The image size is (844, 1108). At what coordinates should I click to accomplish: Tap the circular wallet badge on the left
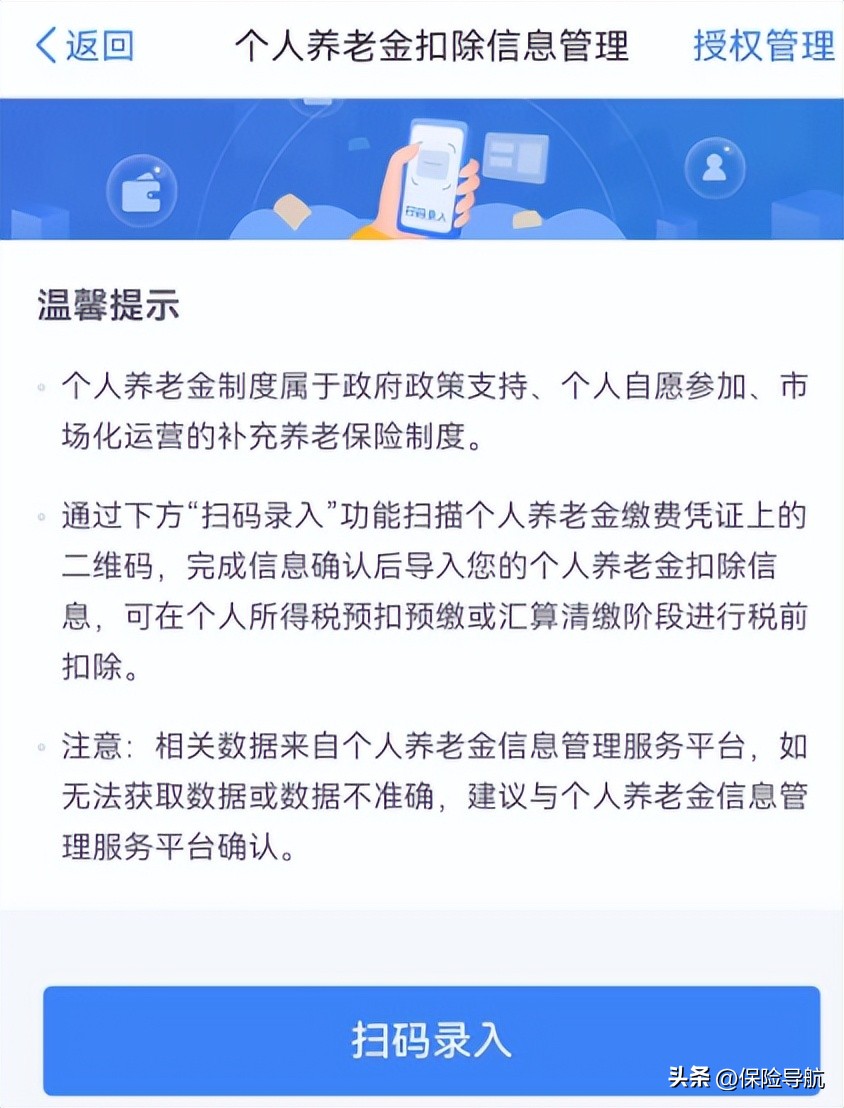(x=142, y=190)
